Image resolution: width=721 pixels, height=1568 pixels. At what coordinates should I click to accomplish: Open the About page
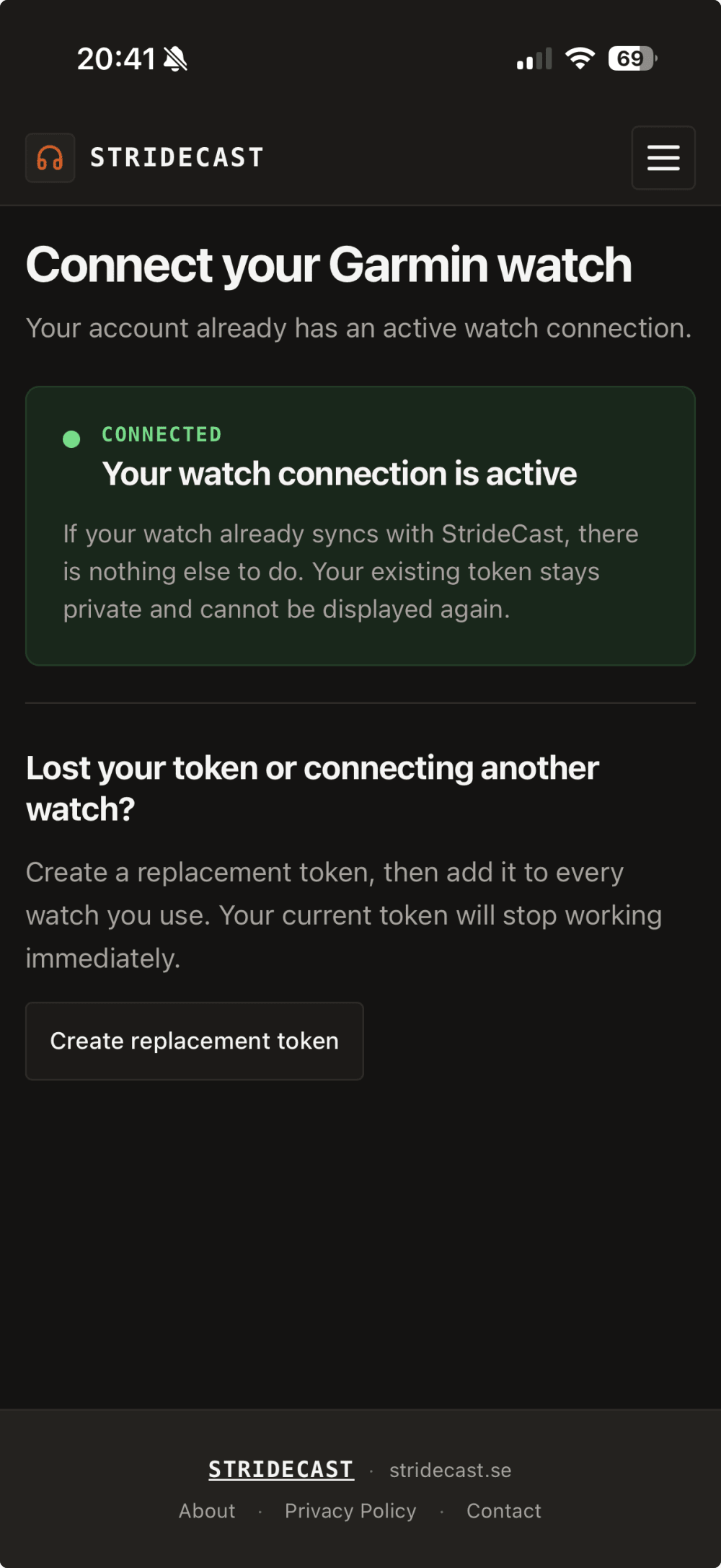point(207,1510)
